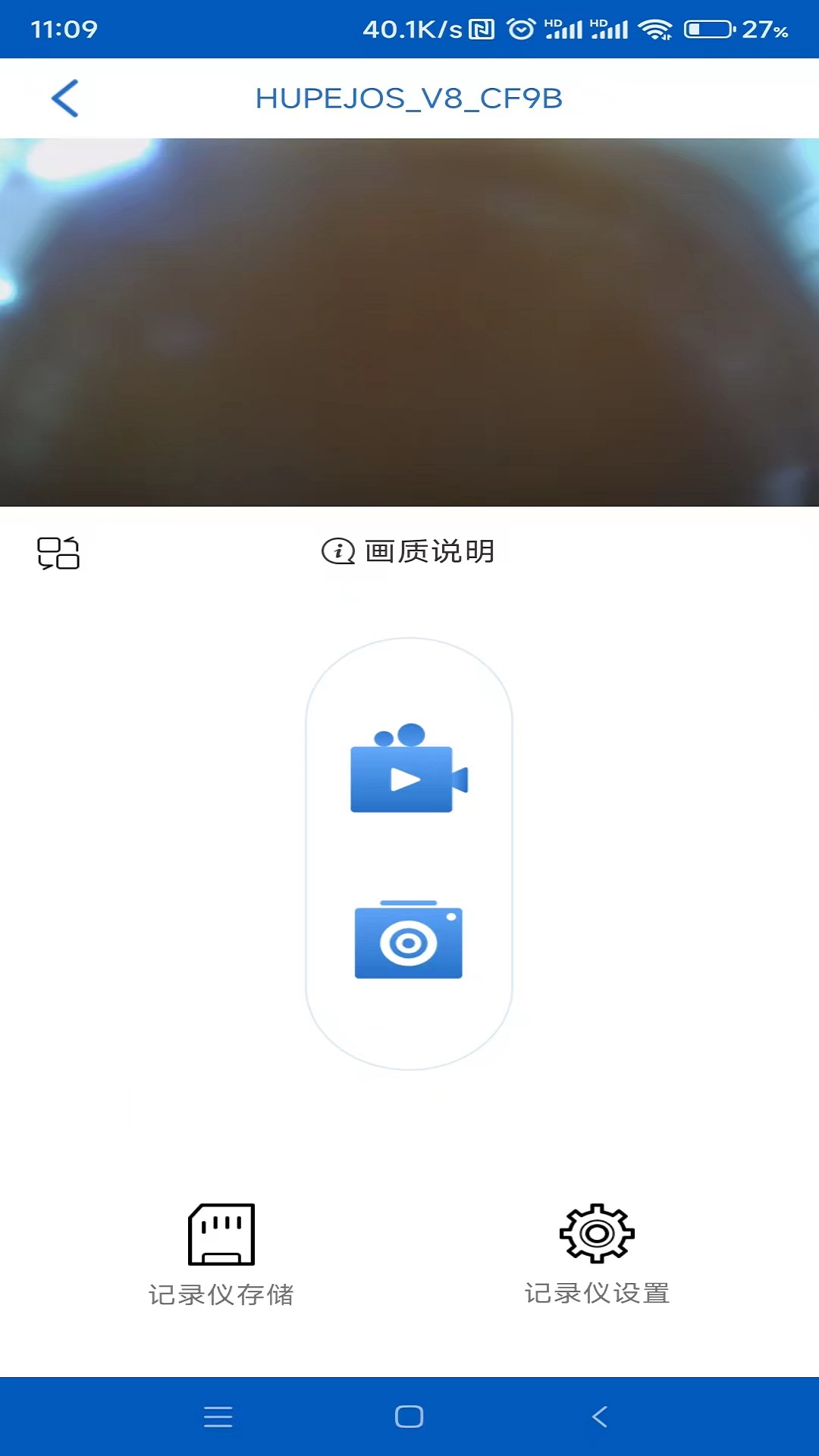
Task: Go back using the blue arrow
Action: 65,98
